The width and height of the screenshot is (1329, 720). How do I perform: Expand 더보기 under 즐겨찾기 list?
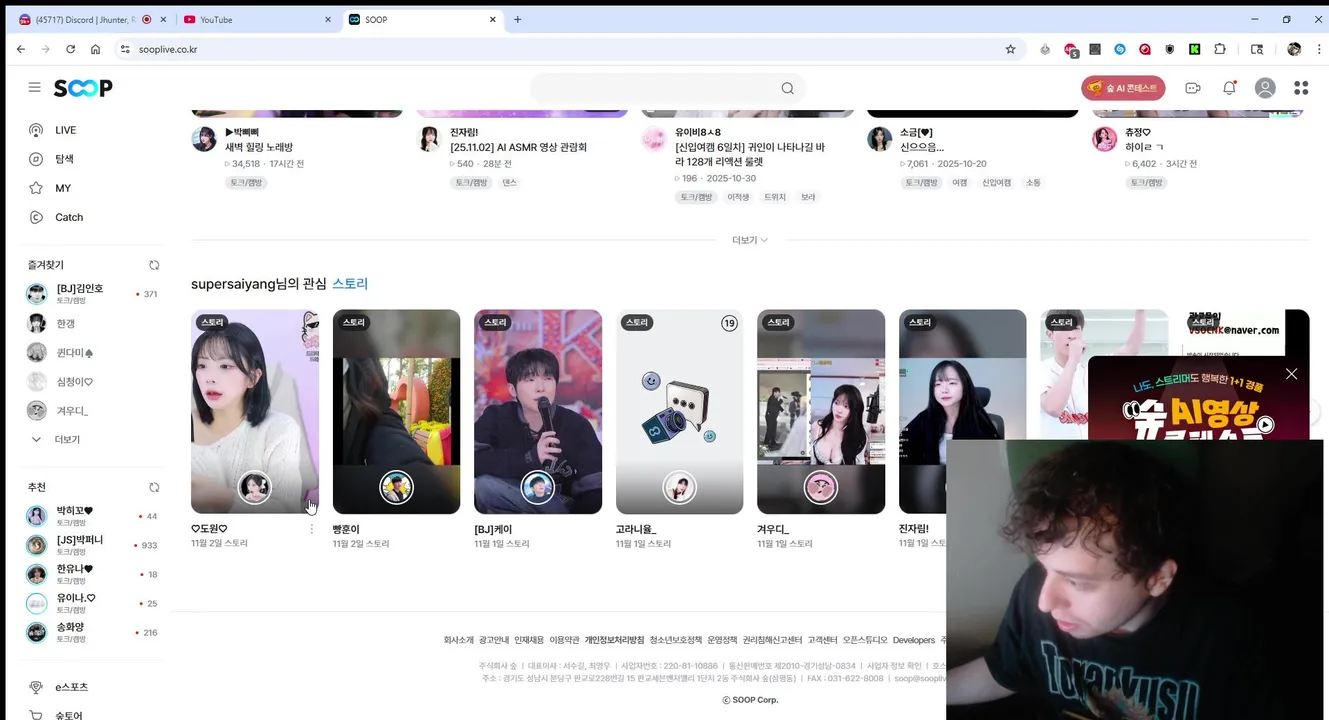coord(66,439)
